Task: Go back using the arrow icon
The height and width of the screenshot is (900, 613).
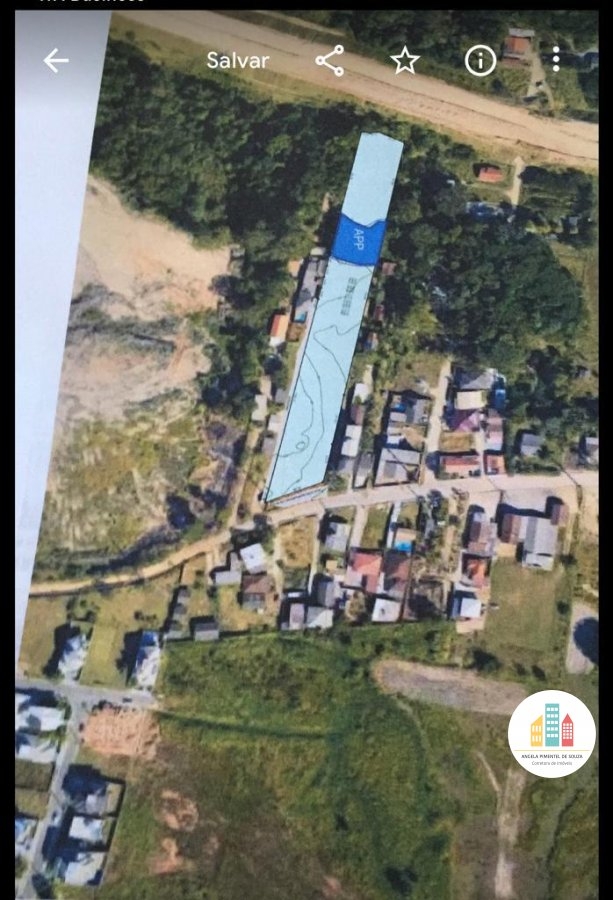Action: click(56, 61)
